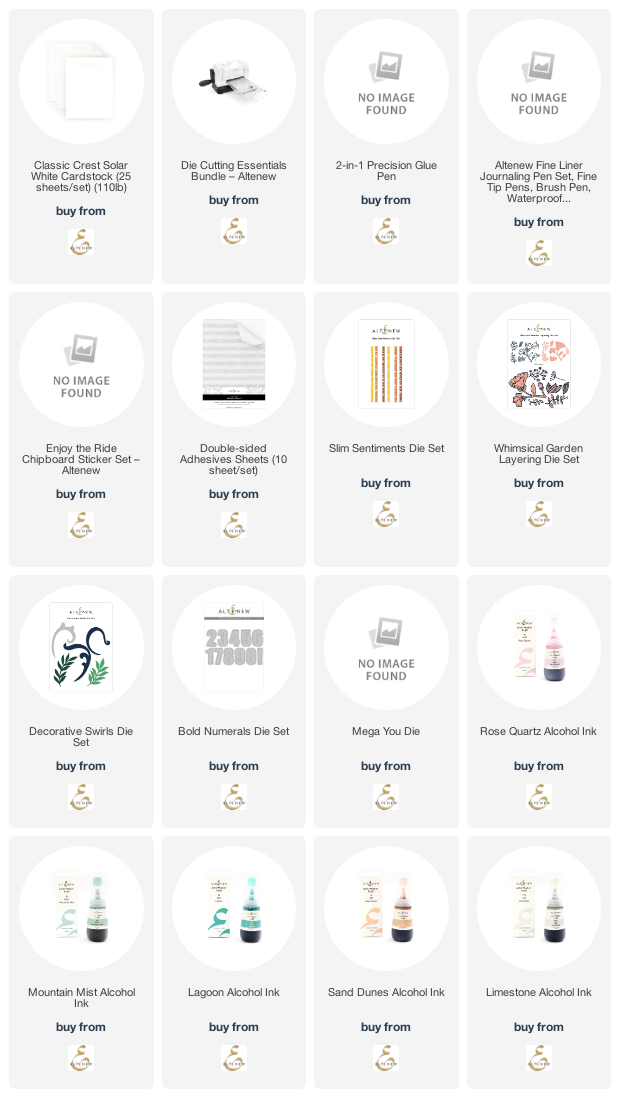View Lagoon Alcohol Ink product
Image resolution: width=620 pixels, height=1109 pixels.
click(234, 963)
